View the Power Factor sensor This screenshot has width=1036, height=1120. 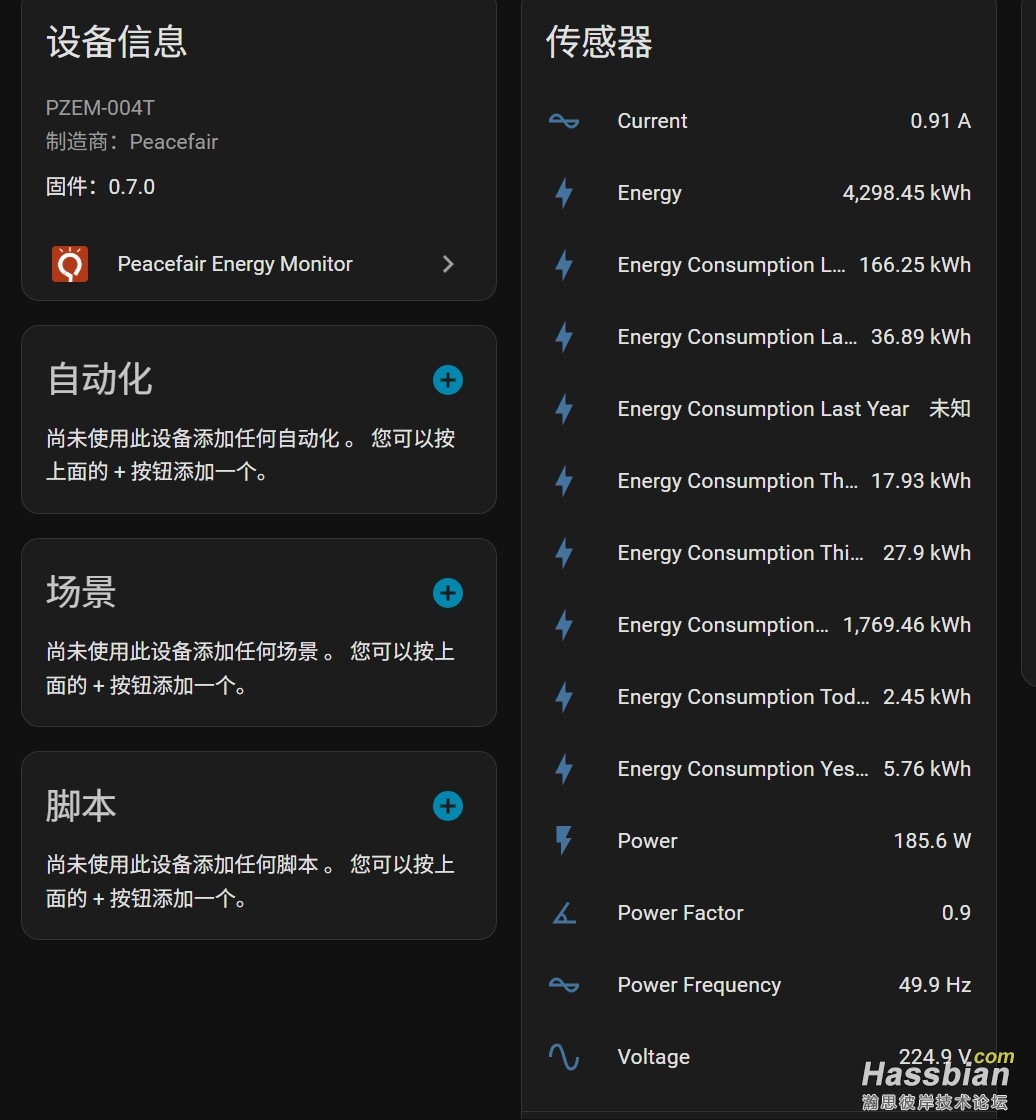(758, 913)
